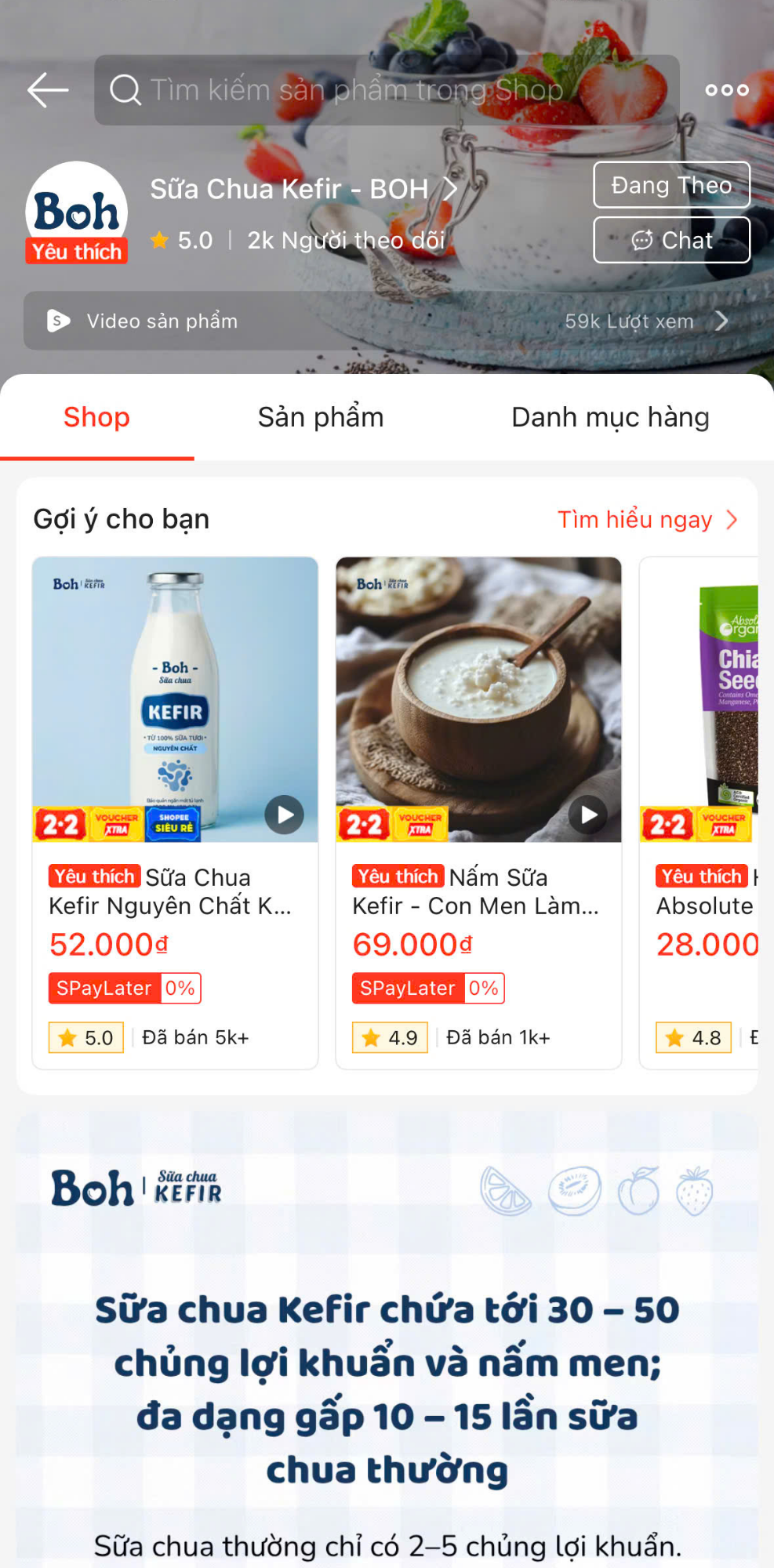Toggle following off via 'Đang Theo' button
Image resolution: width=774 pixels, height=1568 pixels.
pyautogui.click(x=671, y=185)
